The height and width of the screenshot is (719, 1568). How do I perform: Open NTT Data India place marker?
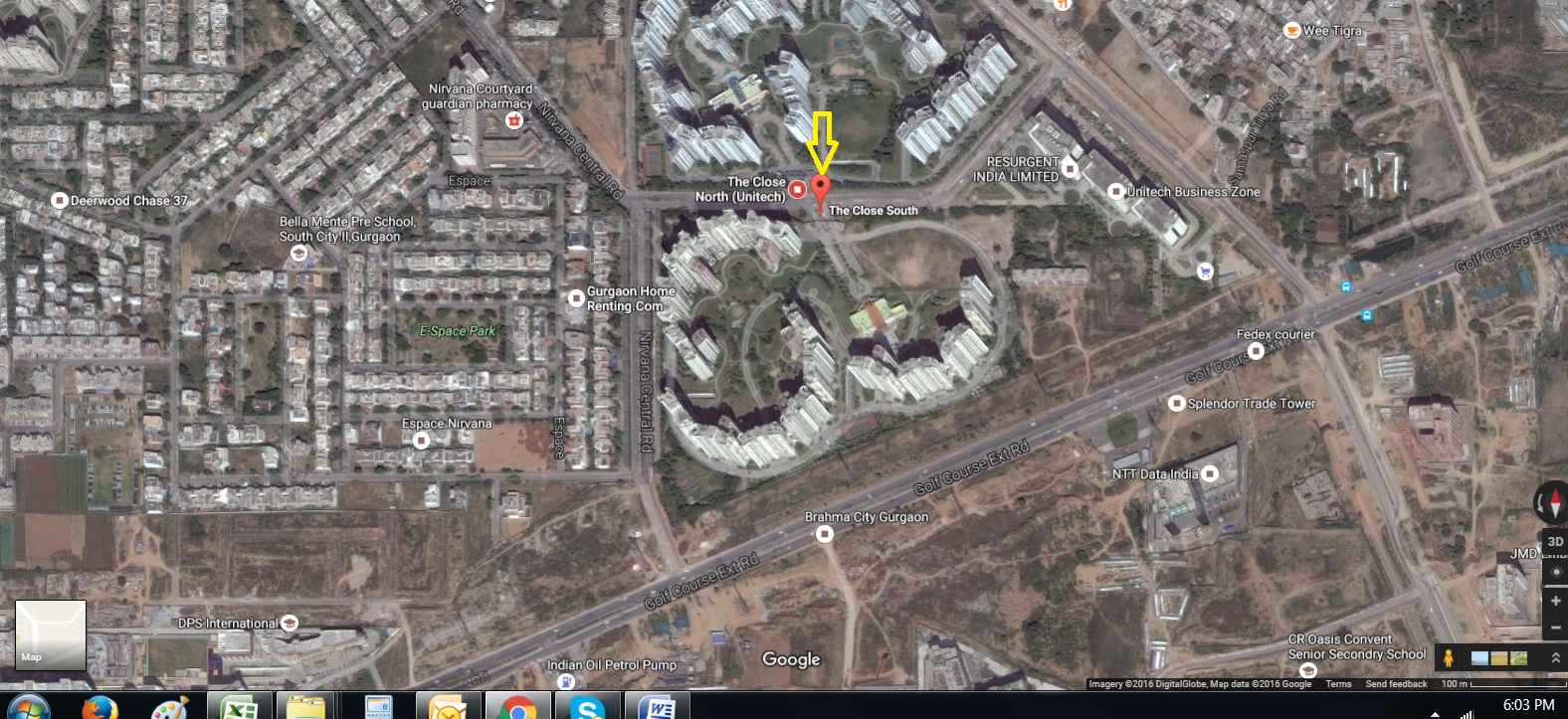click(1210, 474)
